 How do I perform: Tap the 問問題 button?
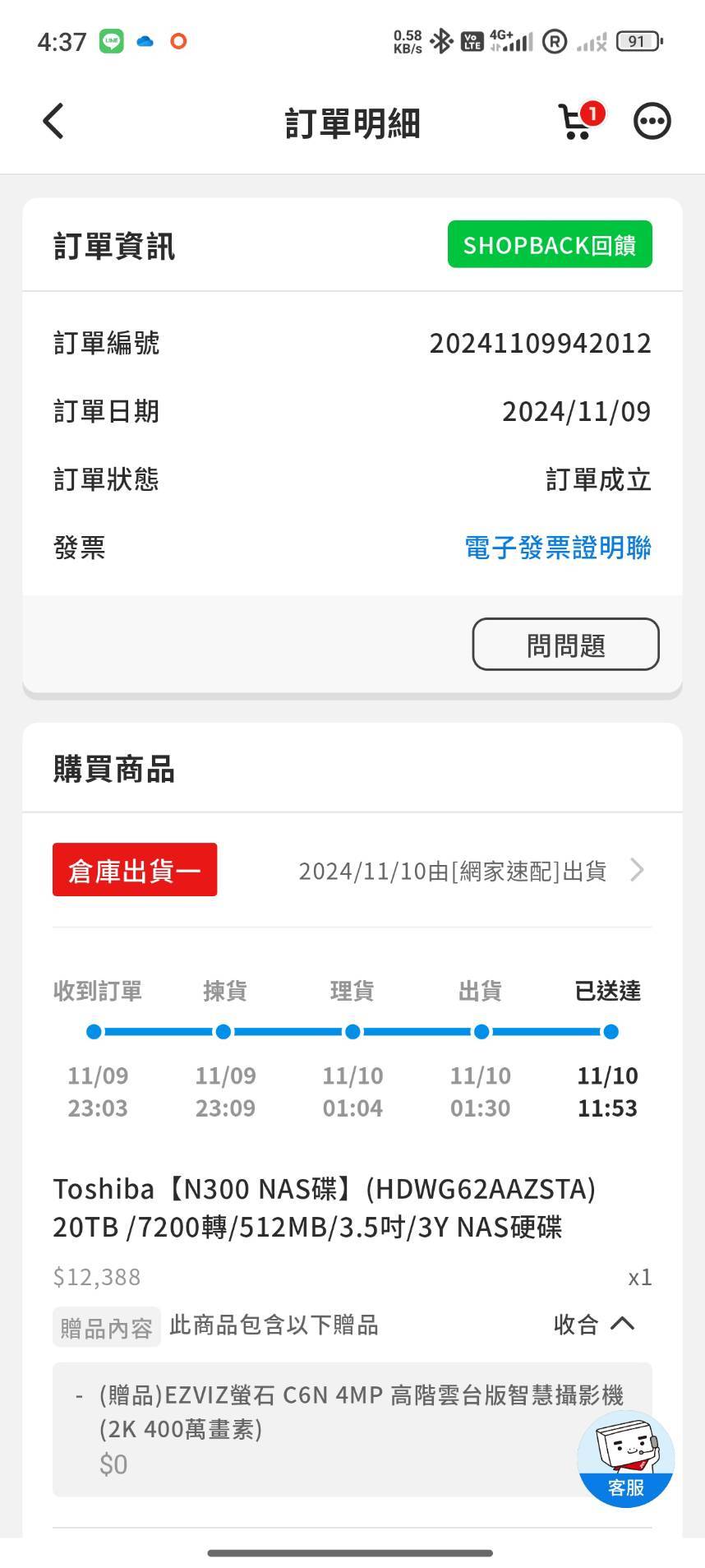(x=565, y=645)
